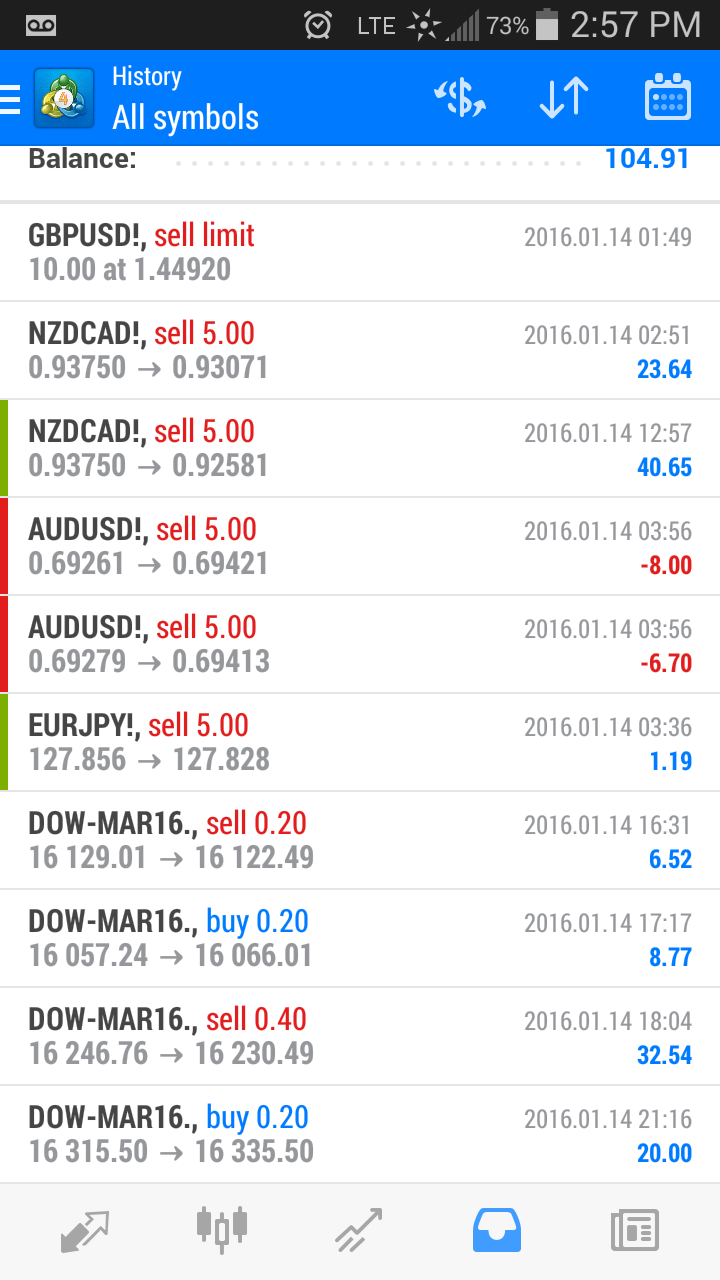Image resolution: width=720 pixels, height=1280 pixels.
Task: View the DOW-MAR16 buy trade with 8.77 profit
Action: [x=360, y=938]
